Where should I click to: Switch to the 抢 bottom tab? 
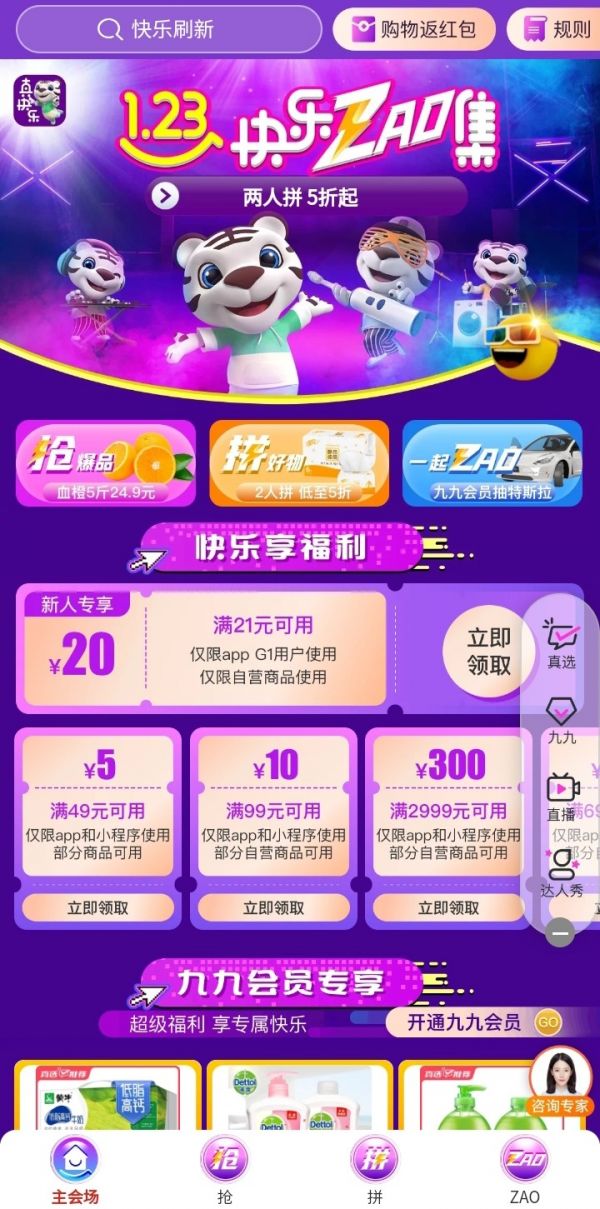tap(224, 1170)
